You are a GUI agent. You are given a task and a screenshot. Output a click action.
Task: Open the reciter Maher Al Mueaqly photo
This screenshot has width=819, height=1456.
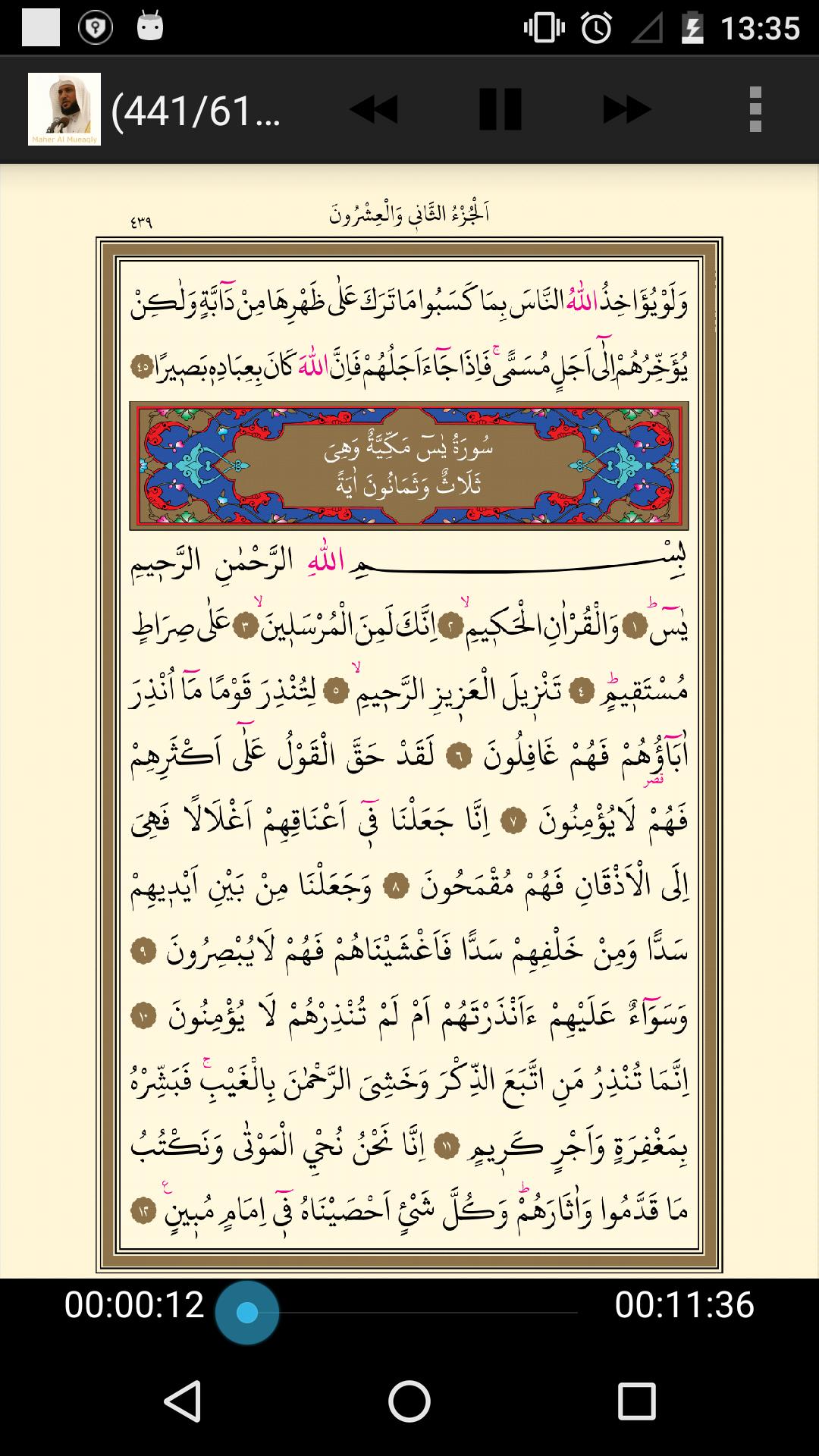[64, 108]
